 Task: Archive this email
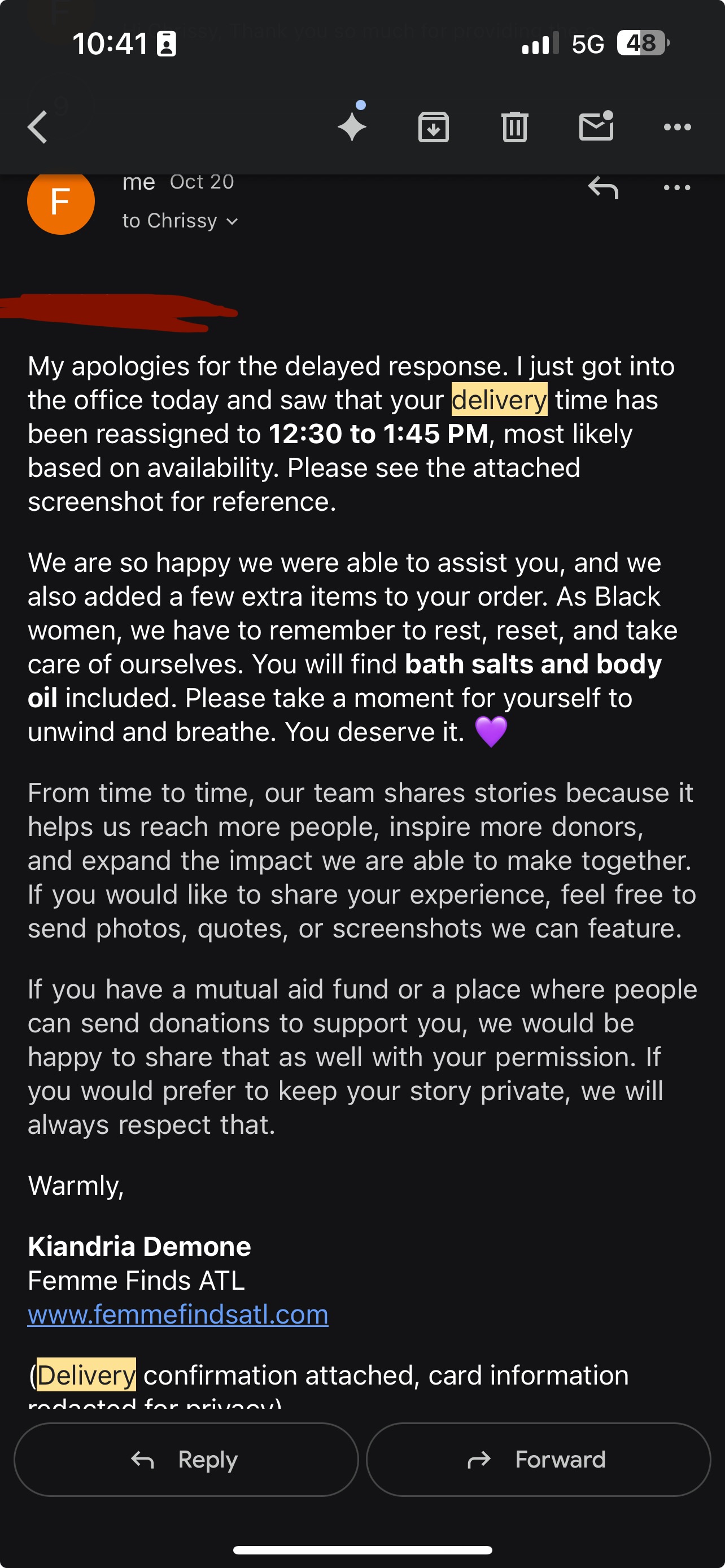pos(434,127)
